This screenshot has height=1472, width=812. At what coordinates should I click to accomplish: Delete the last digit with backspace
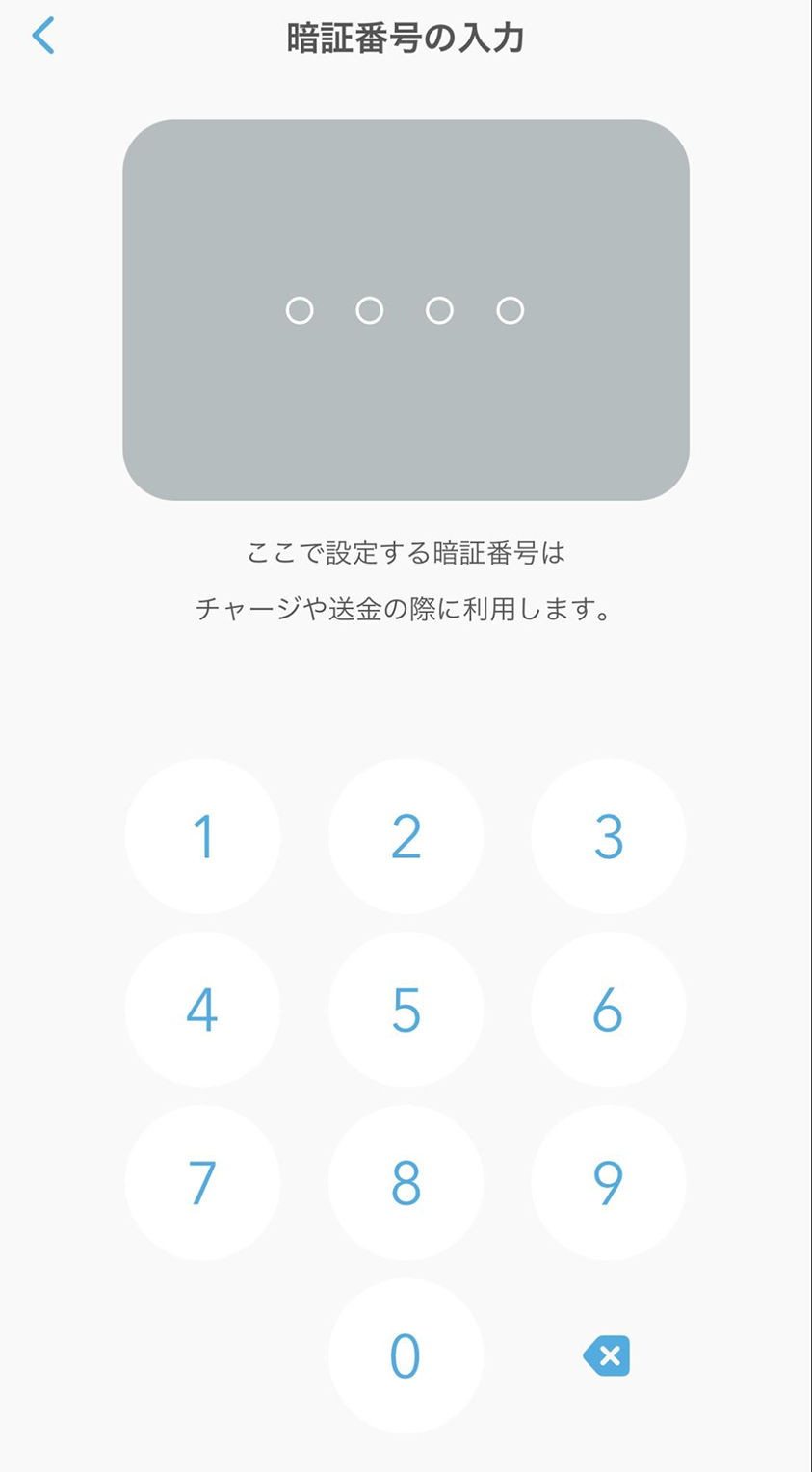607,1356
